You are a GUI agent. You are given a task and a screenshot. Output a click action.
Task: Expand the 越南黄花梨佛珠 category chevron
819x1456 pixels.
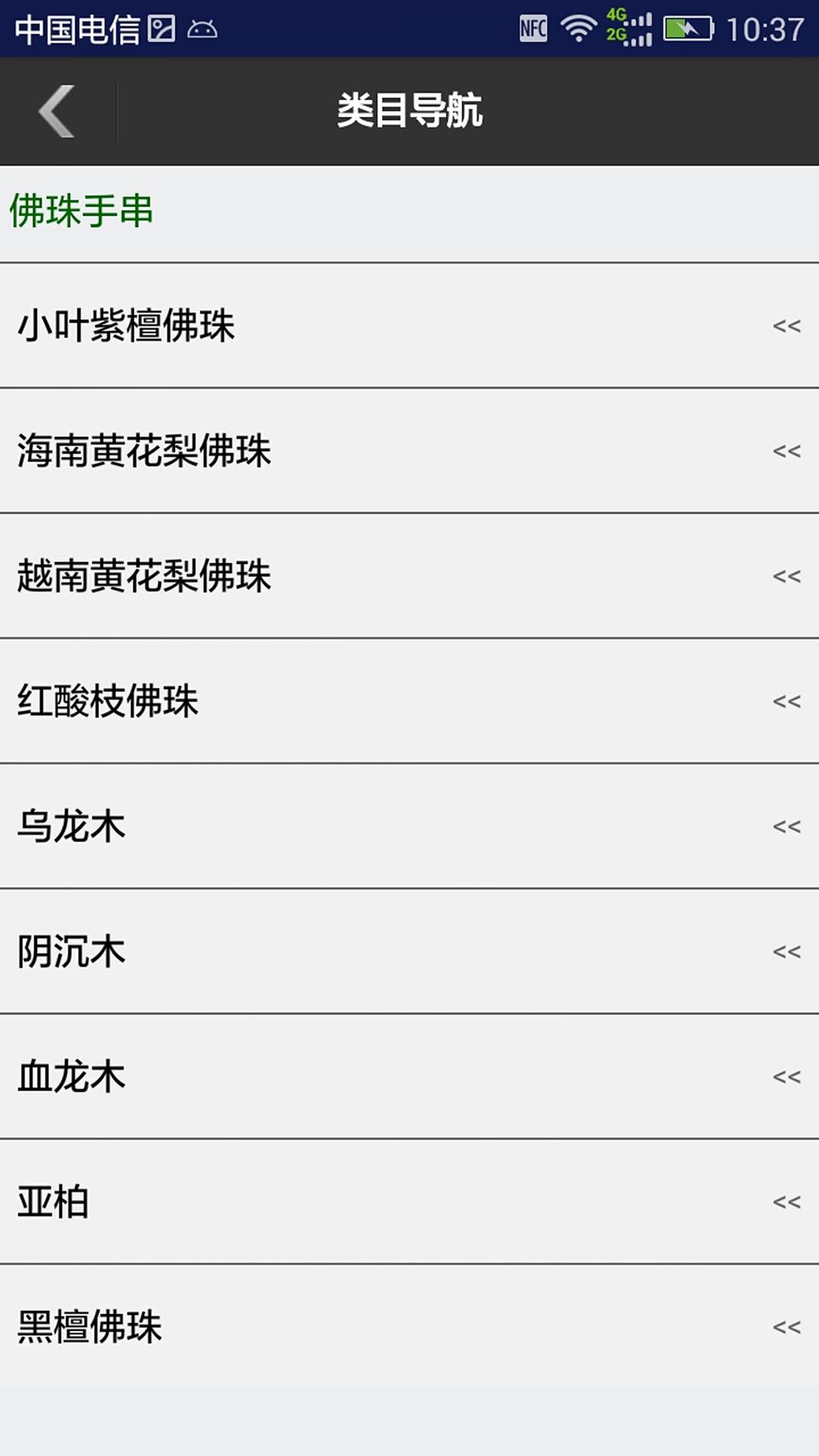click(786, 576)
